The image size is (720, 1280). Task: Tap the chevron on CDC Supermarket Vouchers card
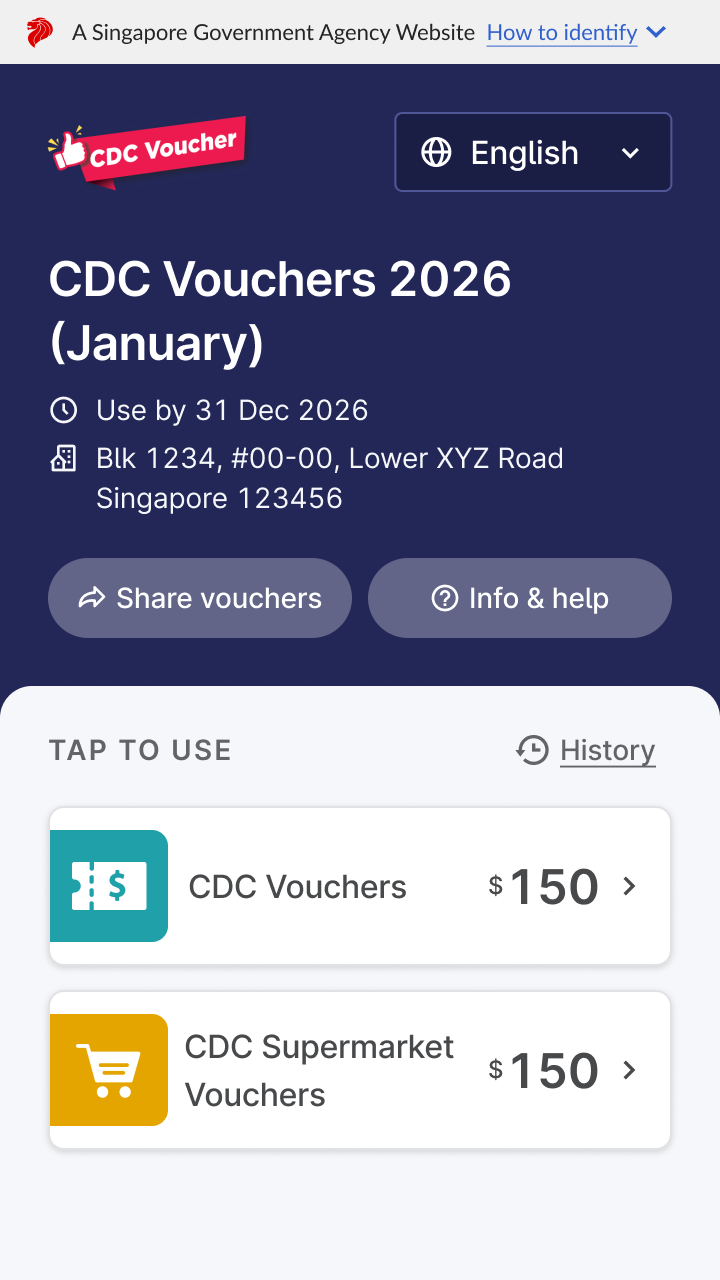point(630,1069)
